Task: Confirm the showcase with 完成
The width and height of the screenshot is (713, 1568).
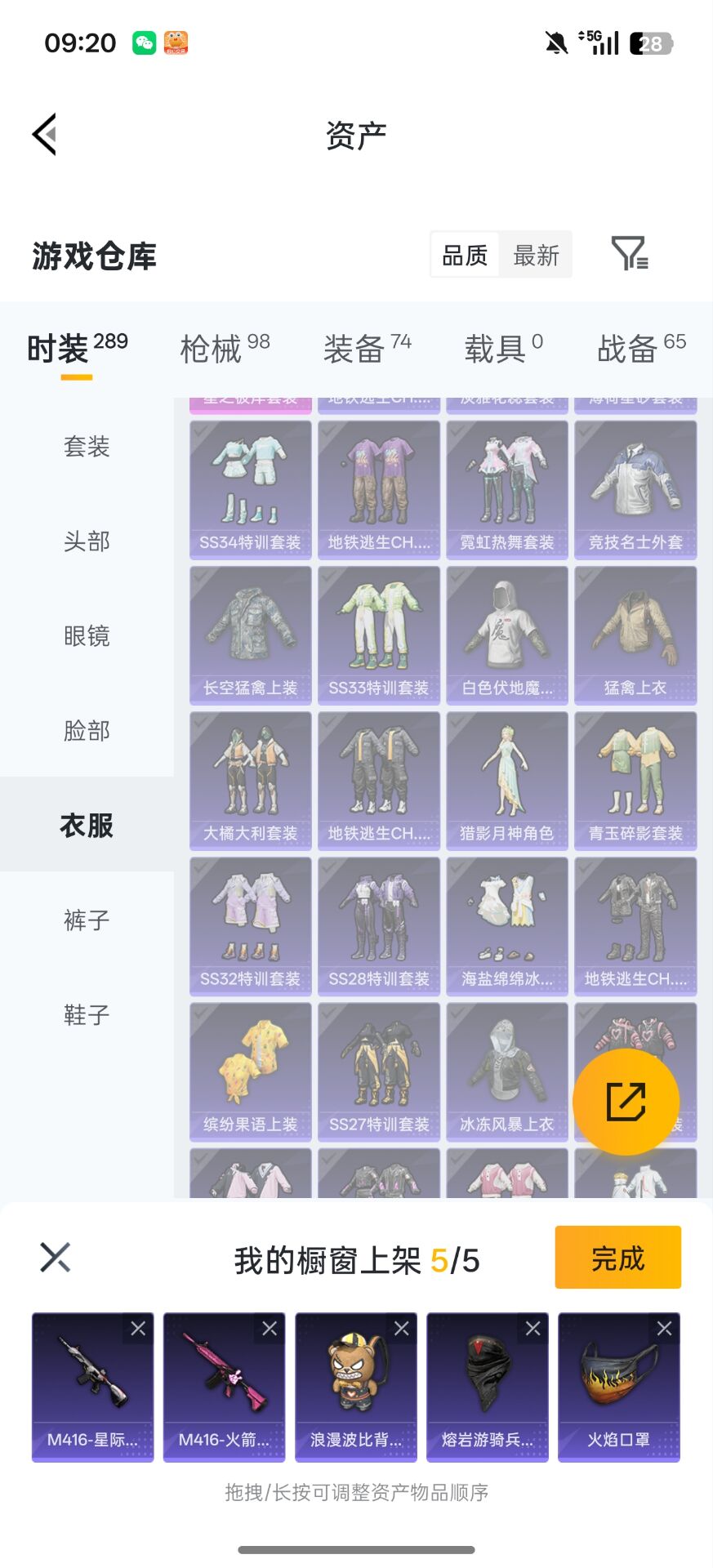Action: coord(617,1258)
